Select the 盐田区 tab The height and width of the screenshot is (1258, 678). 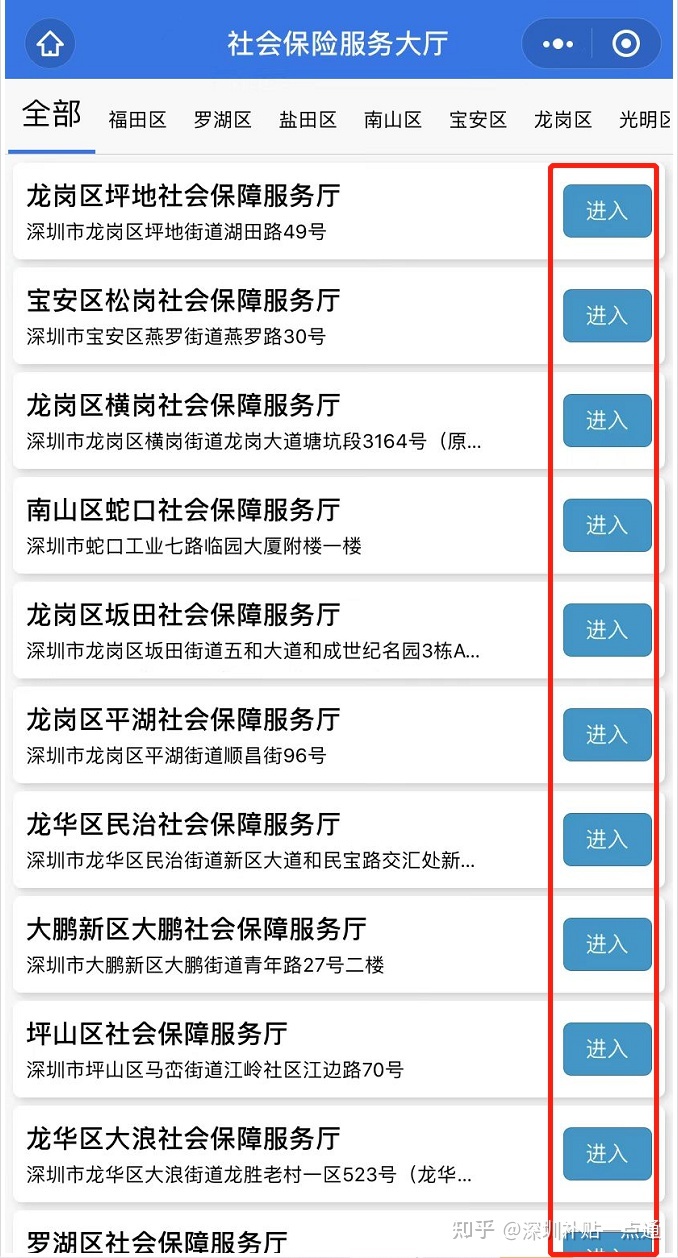coord(307,120)
